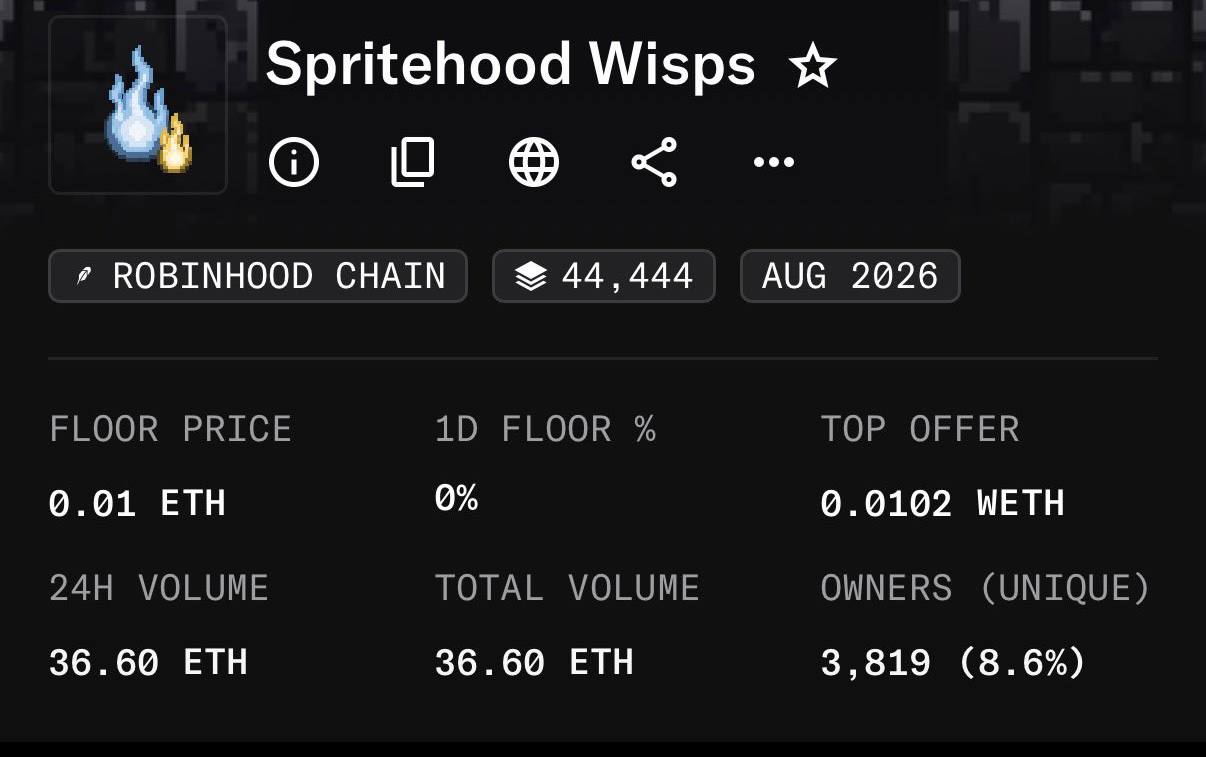The image size is (1206, 757).
Task: Open the collection website globe icon
Action: [534, 162]
